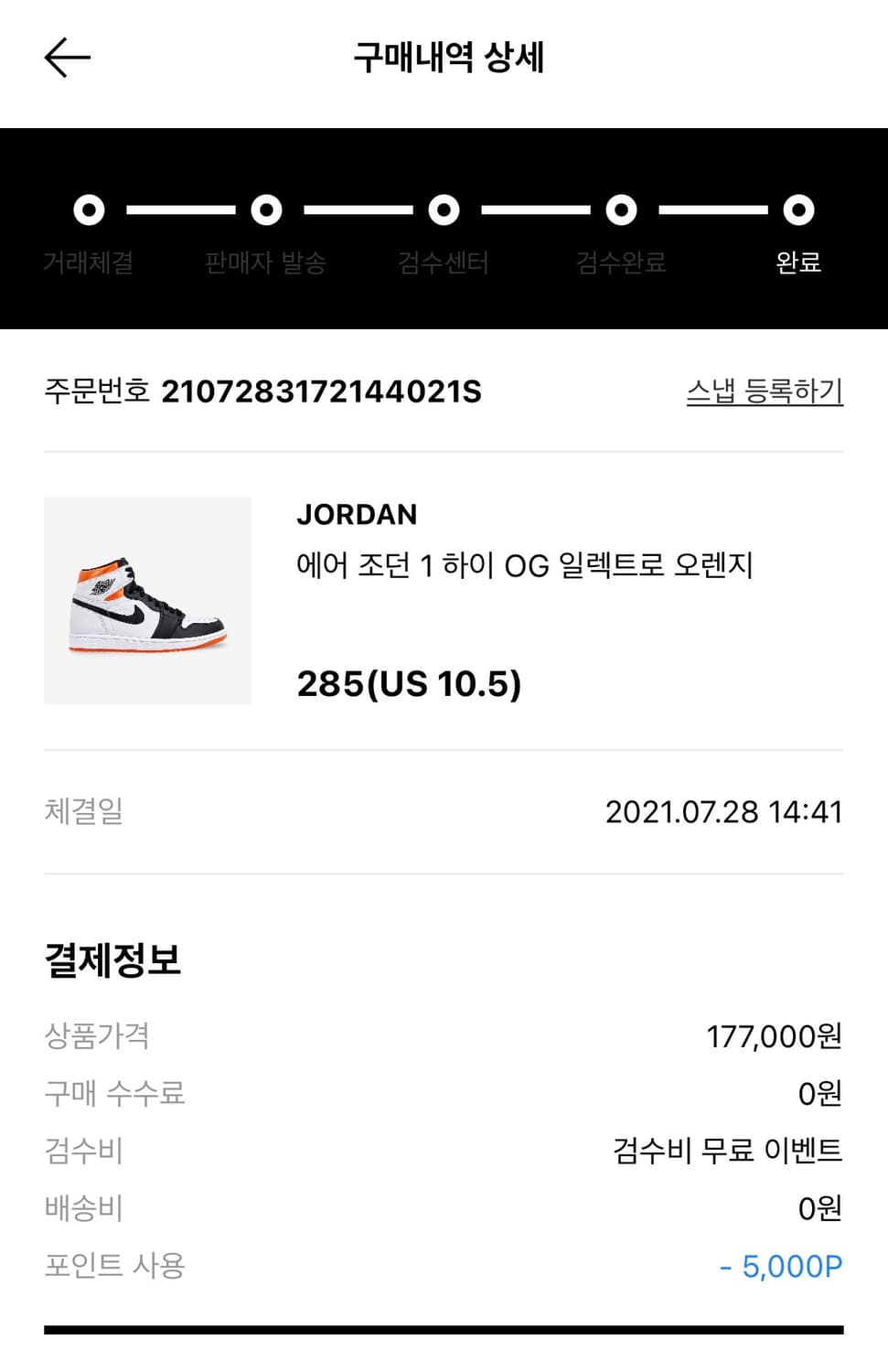Select the 검수완료 progress circle
This screenshot has width=888, height=1372.
(x=621, y=210)
